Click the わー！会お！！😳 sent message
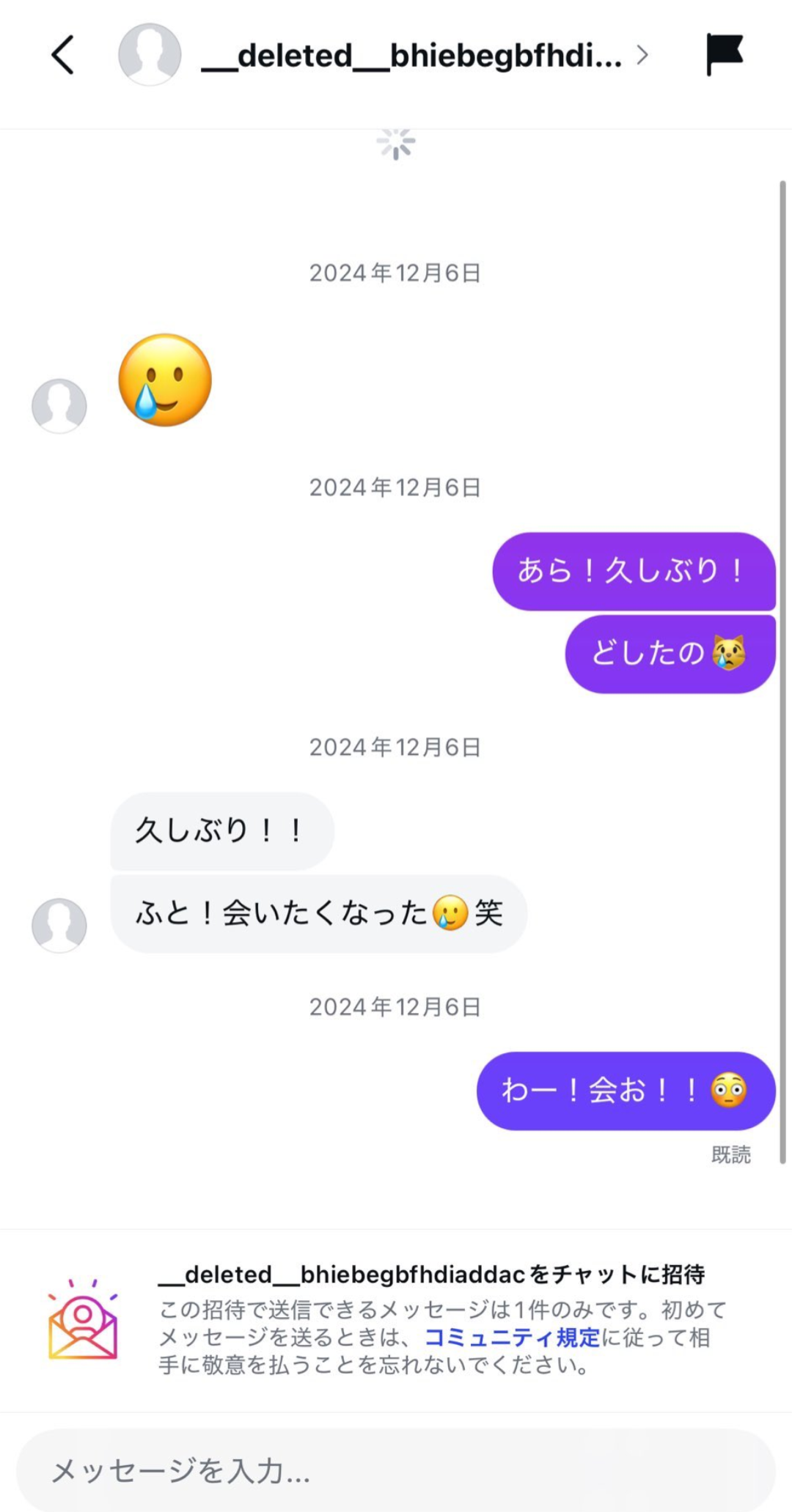This screenshot has height=1512, width=792. point(623,1091)
